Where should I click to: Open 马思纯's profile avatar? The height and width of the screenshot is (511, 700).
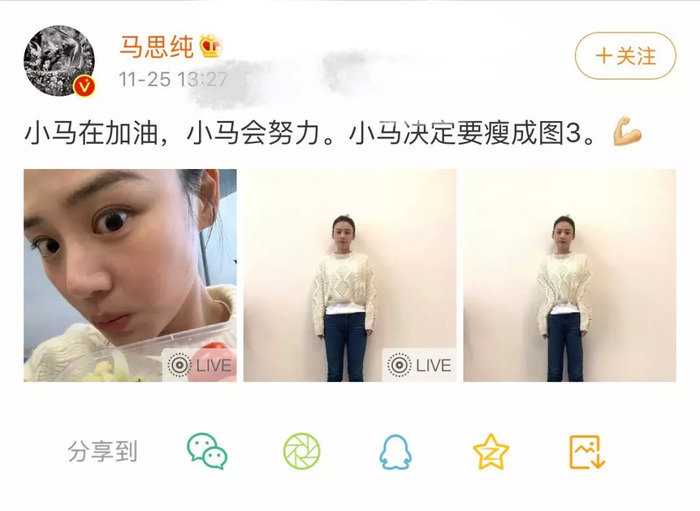coord(59,61)
